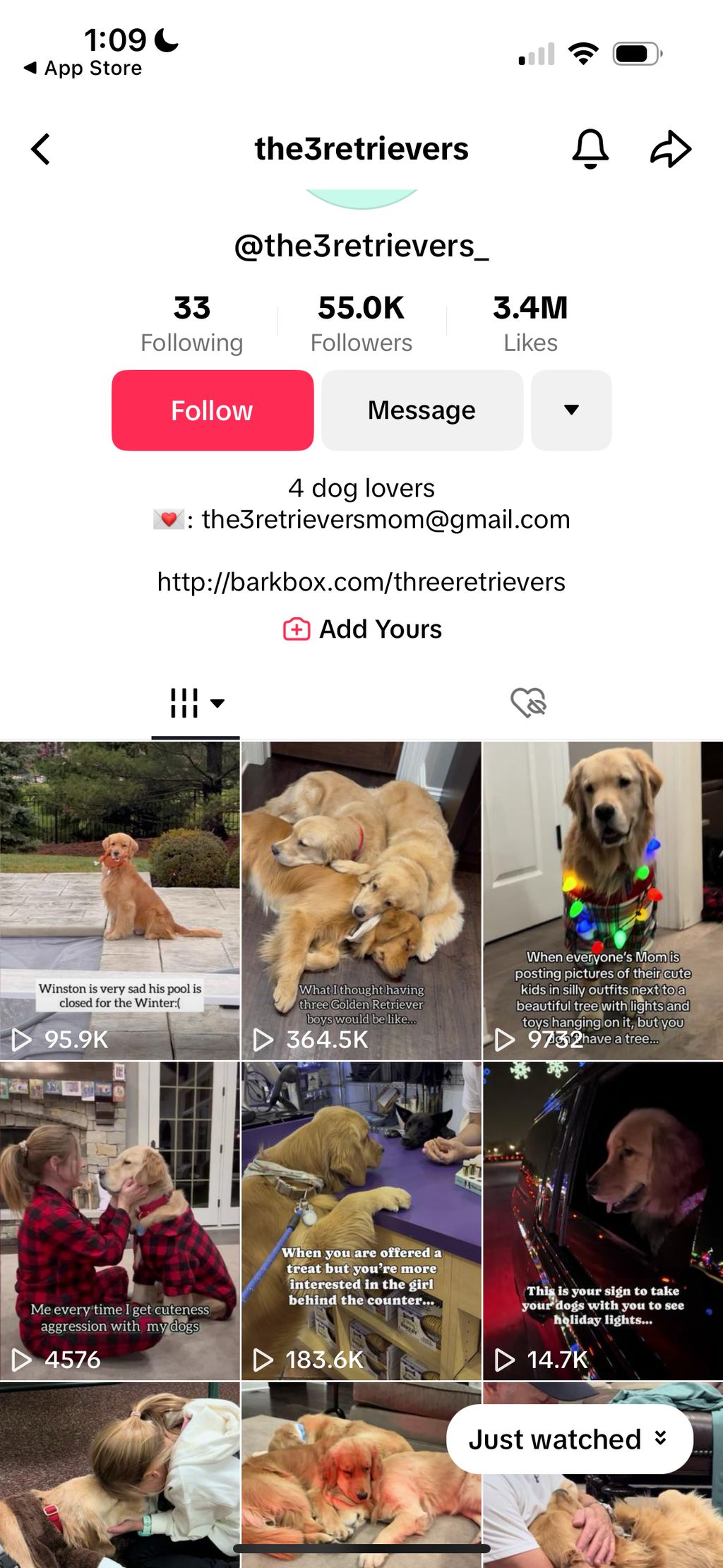Expand the suggested accounts dropdown arrow
This screenshot has width=723, height=1568.
pos(571,410)
